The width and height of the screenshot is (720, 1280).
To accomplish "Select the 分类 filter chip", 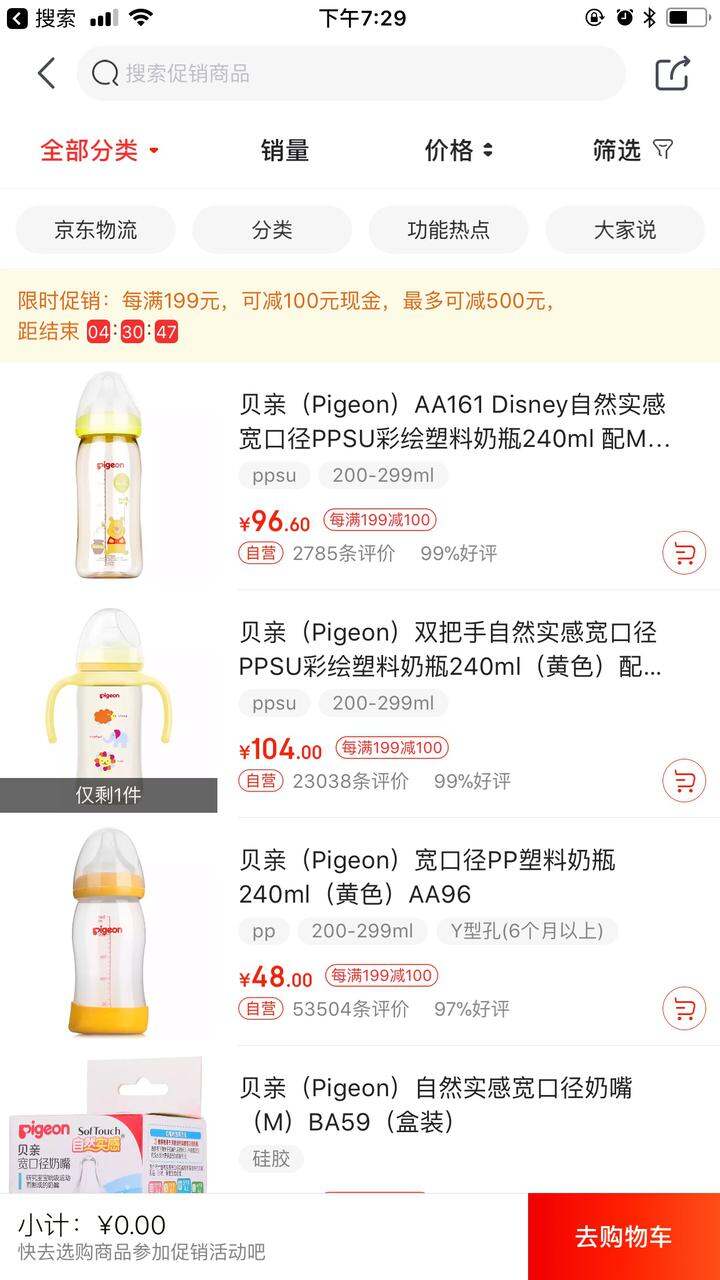I will pos(272,230).
